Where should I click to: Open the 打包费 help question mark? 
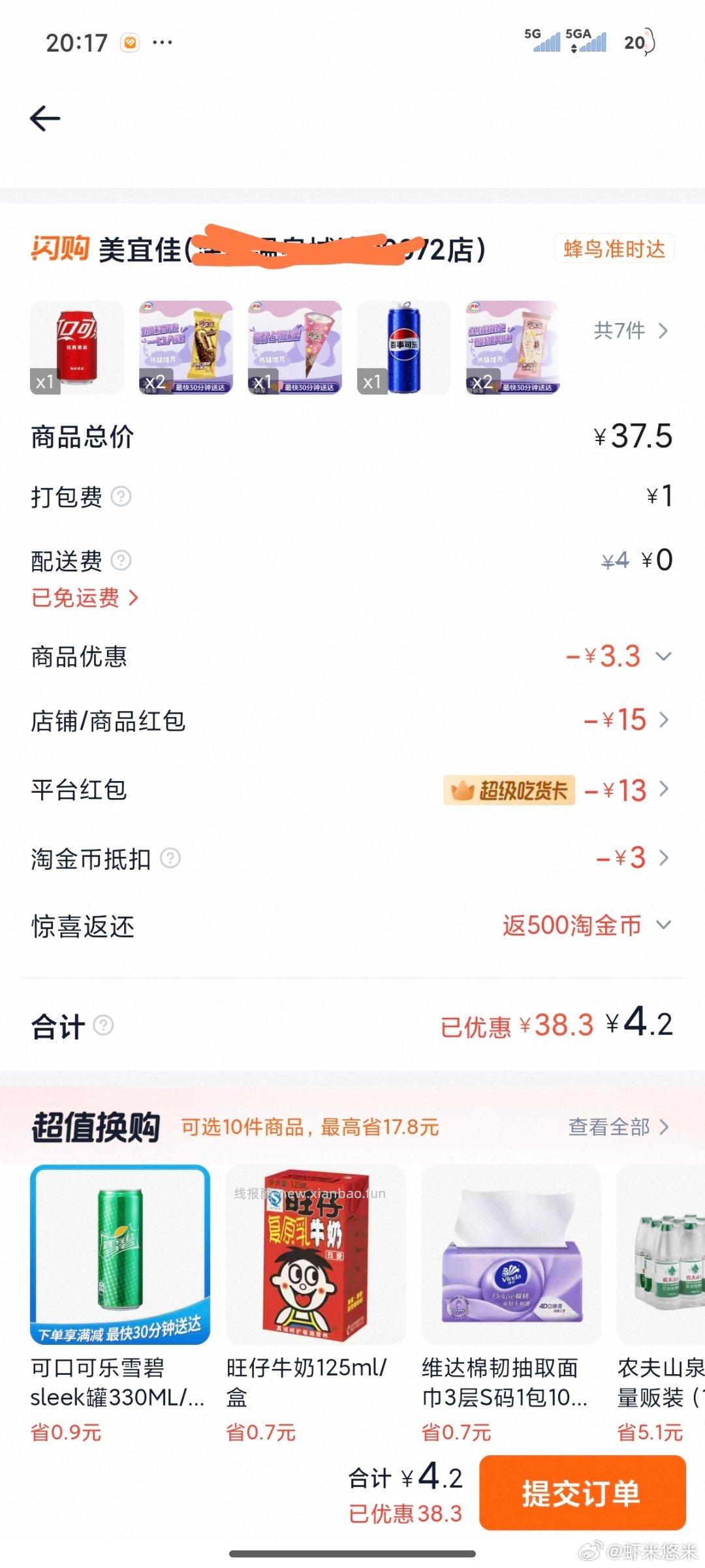[x=118, y=498]
